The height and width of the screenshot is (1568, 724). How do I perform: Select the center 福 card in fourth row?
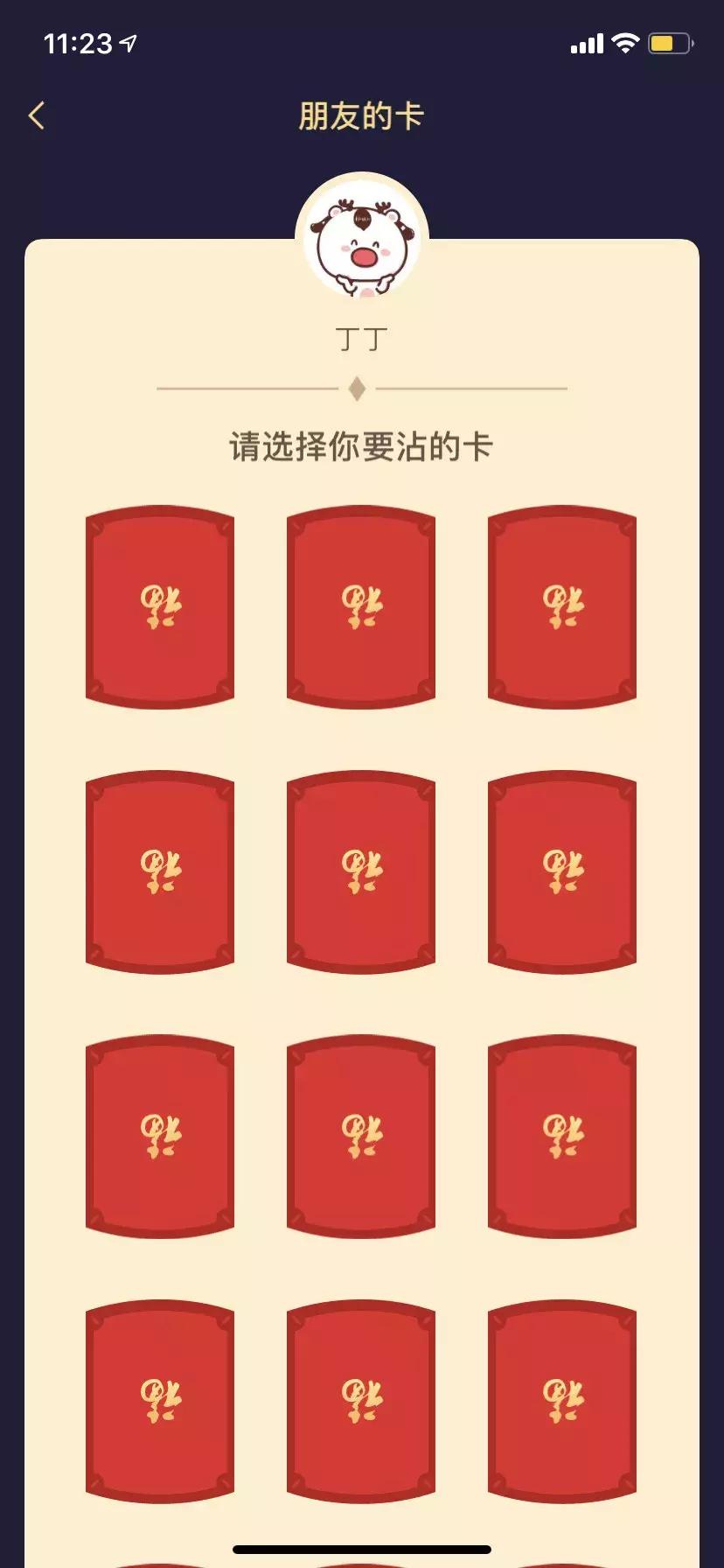click(362, 1404)
